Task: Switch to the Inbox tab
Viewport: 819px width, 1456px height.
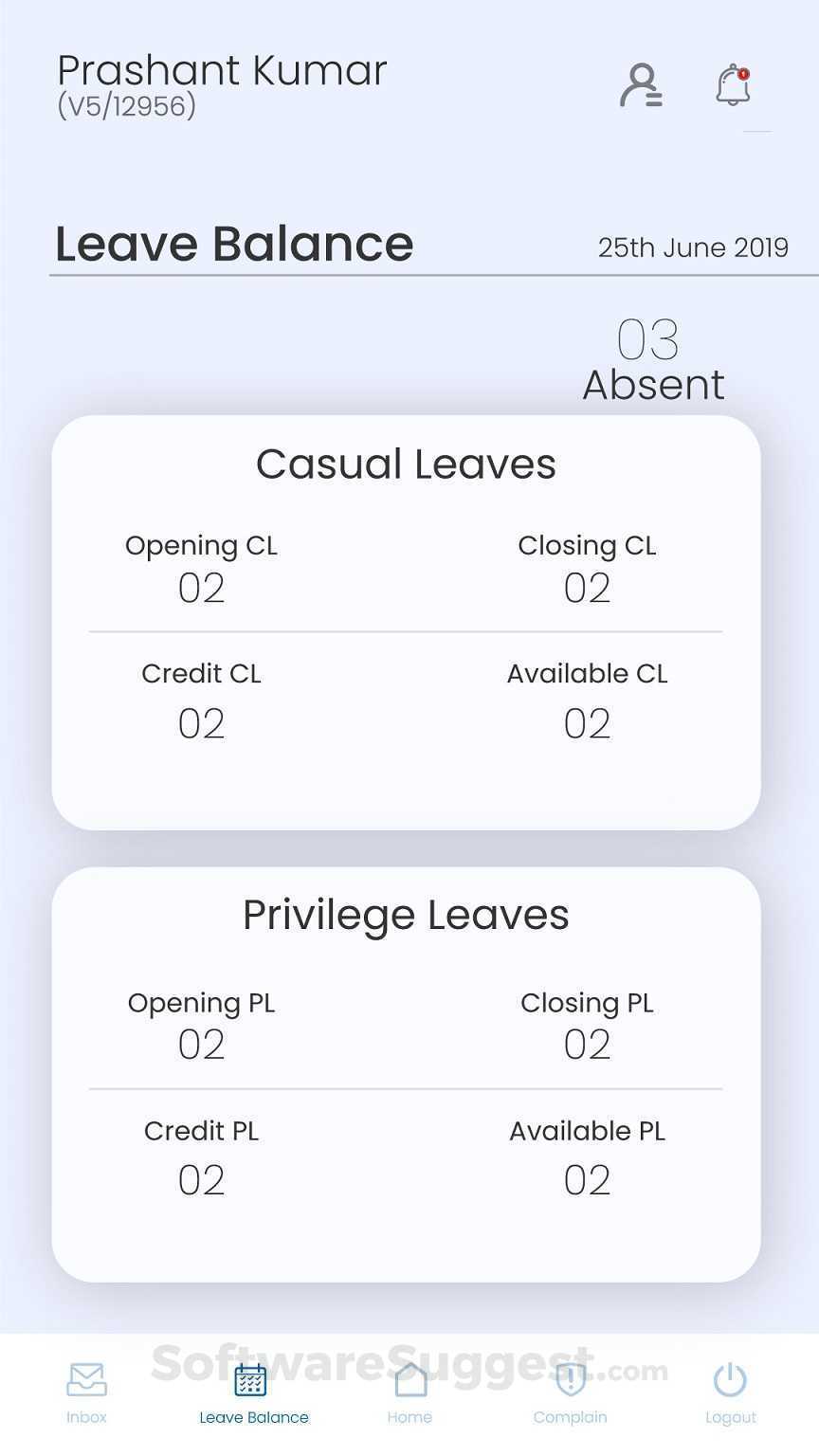Action: pos(86,1391)
